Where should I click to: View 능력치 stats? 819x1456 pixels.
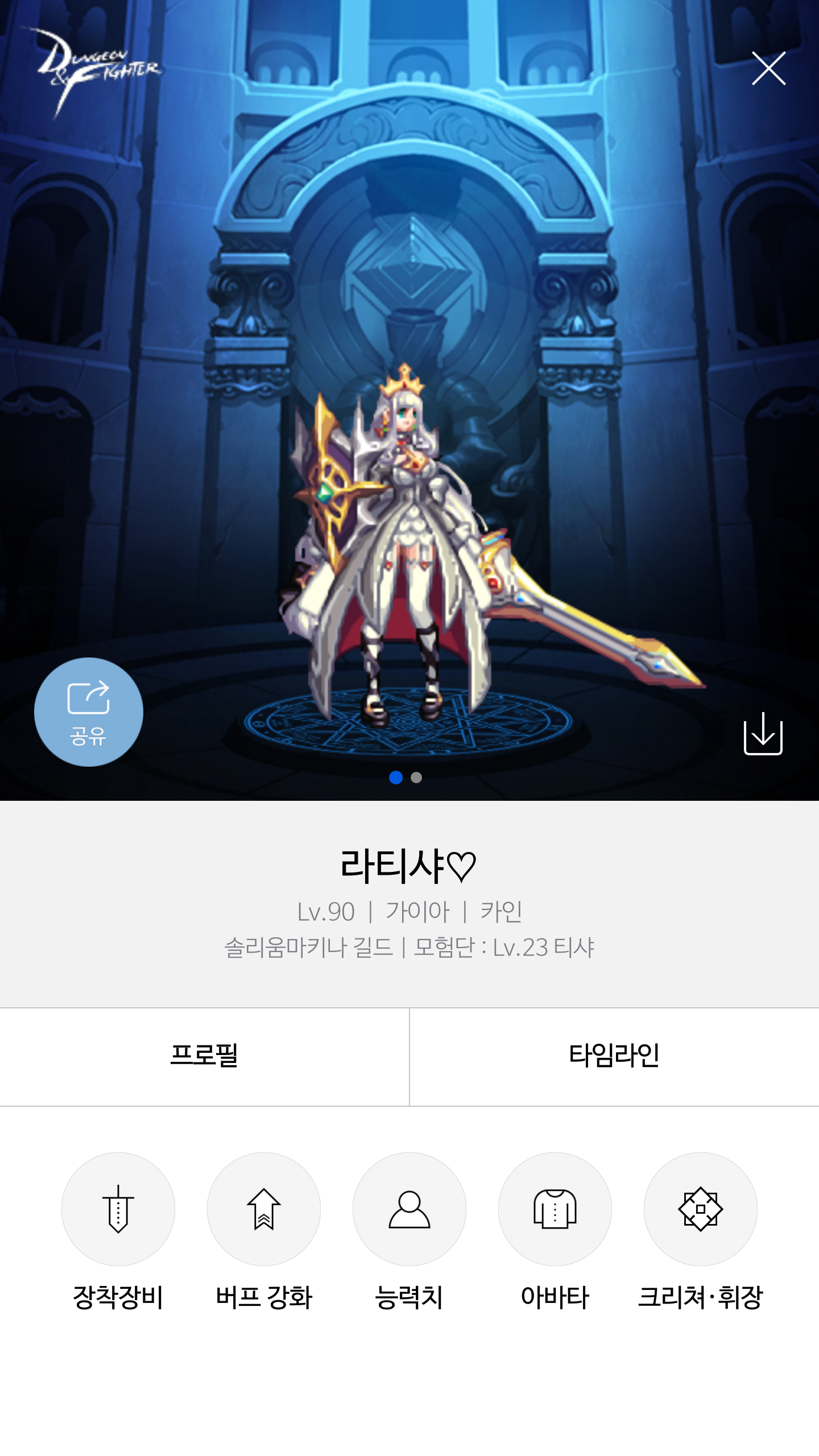click(x=409, y=1209)
